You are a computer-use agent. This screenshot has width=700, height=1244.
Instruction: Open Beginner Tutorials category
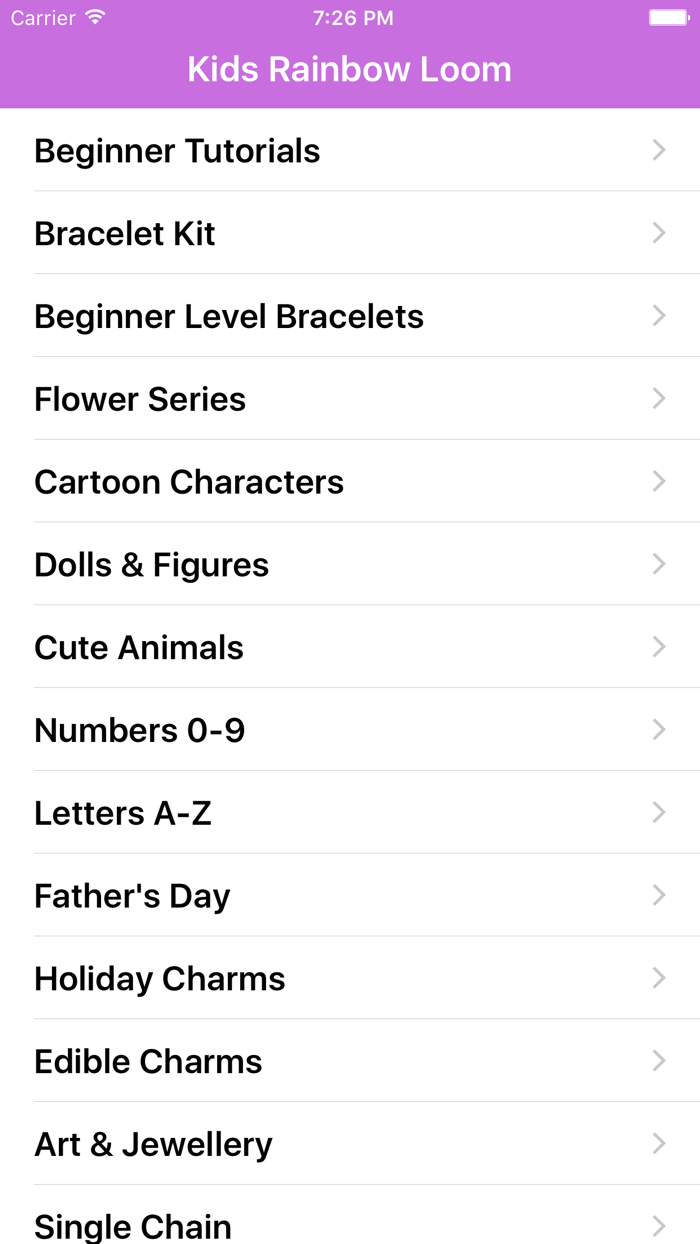click(x=350, y=150)
